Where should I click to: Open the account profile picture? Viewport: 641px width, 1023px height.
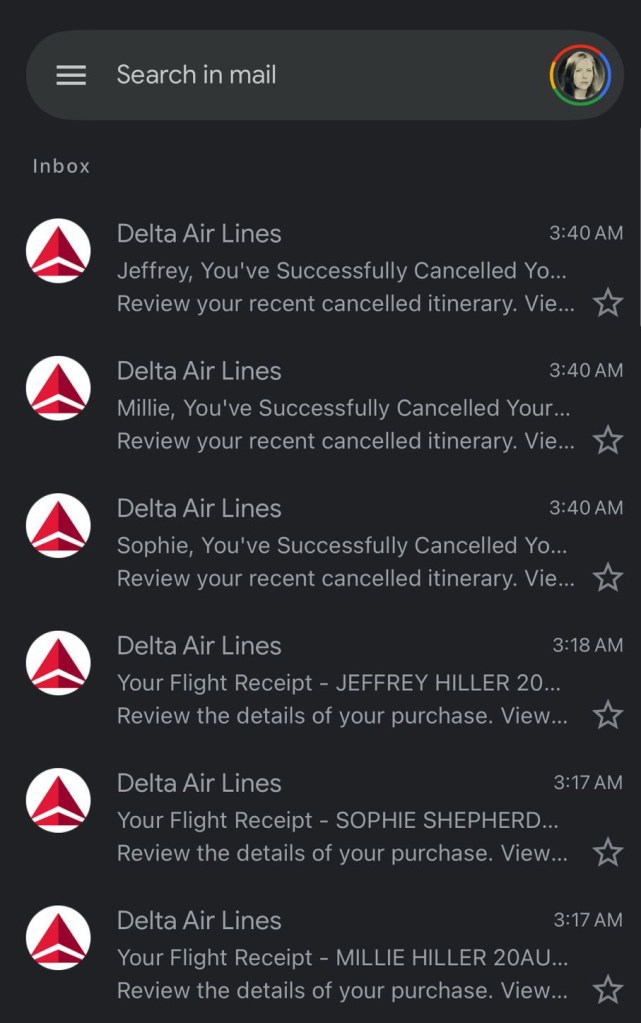click(x=580, y=75)
